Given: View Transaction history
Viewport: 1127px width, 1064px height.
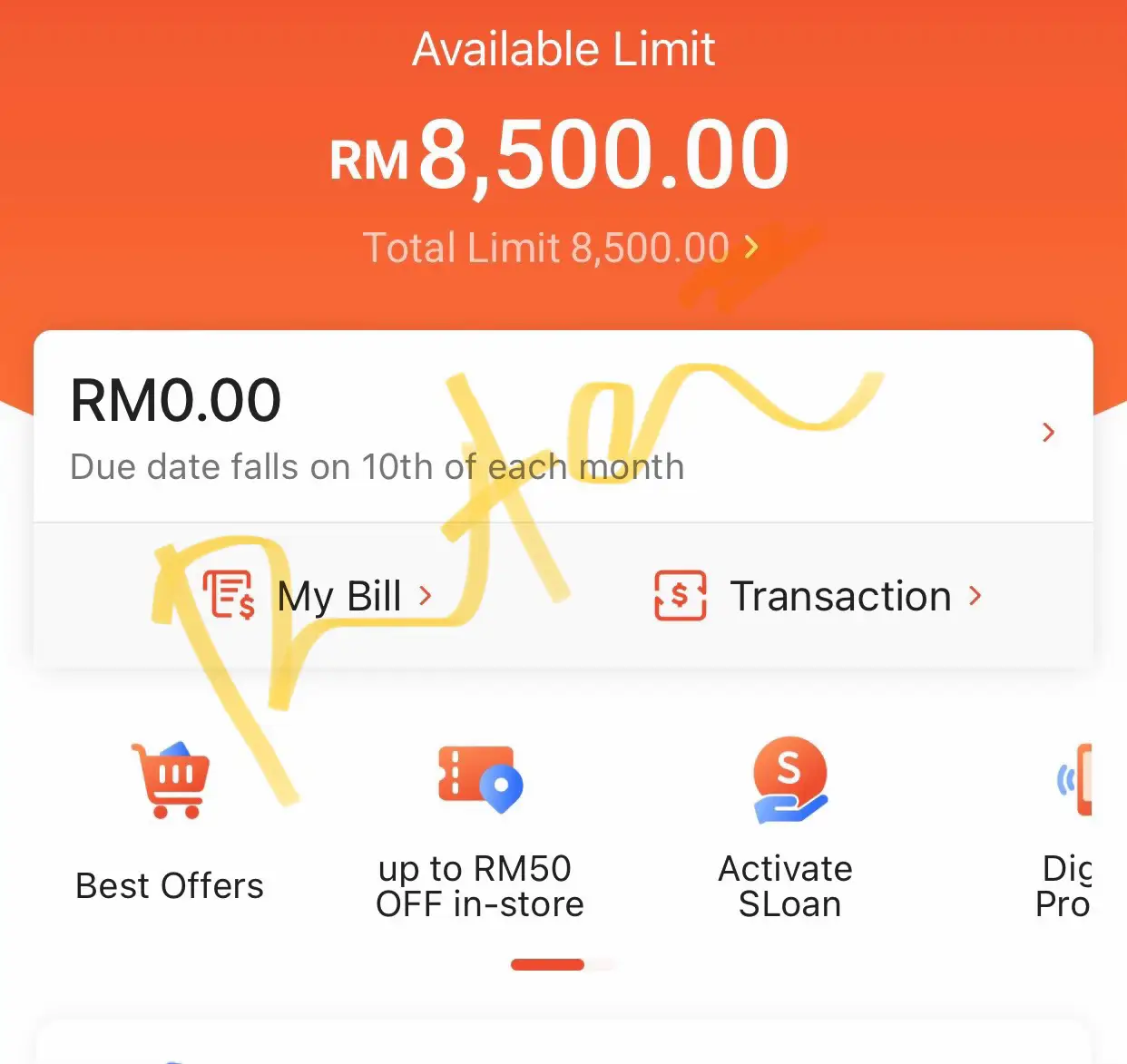Looking at the screenshot, I should [x=818, y=596].
